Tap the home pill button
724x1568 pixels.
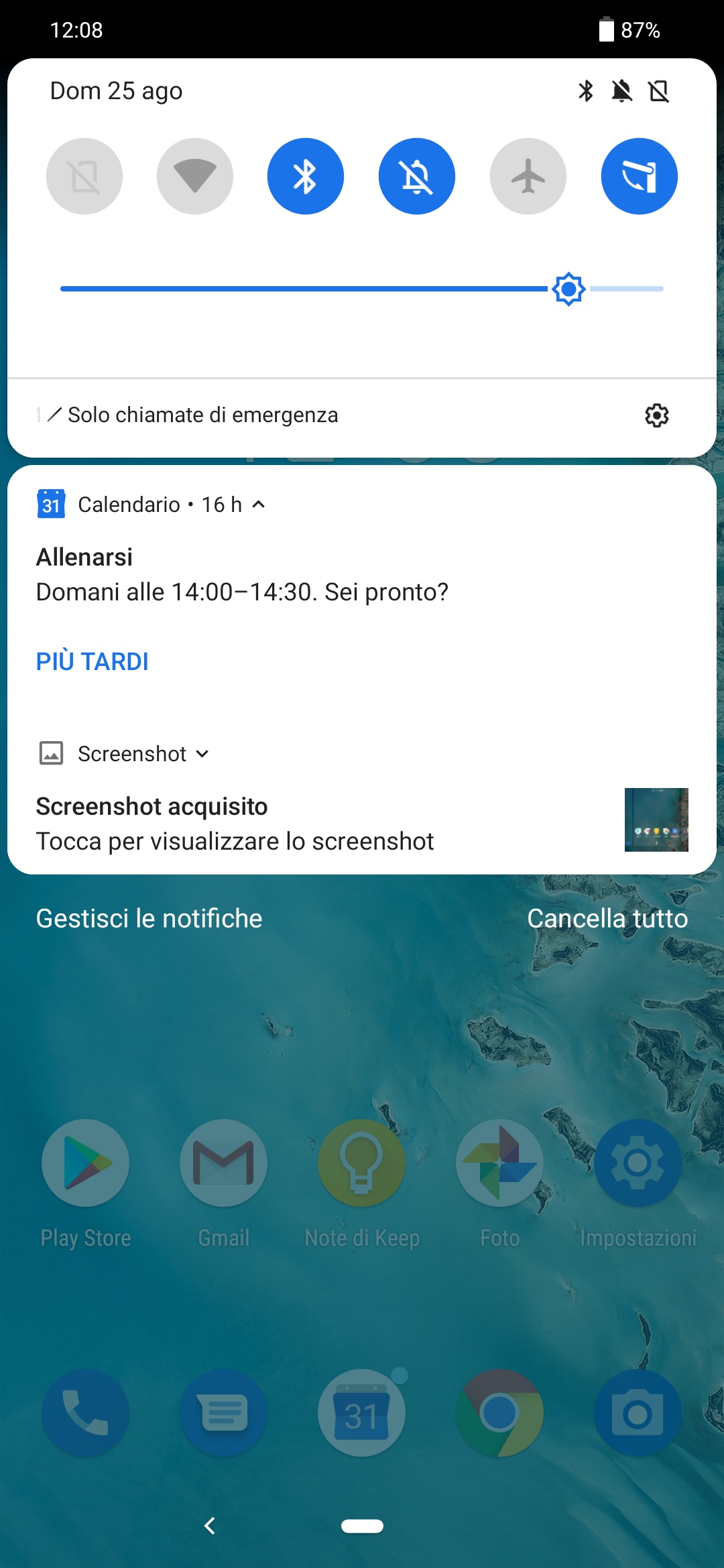click(x=362, y=1526)
